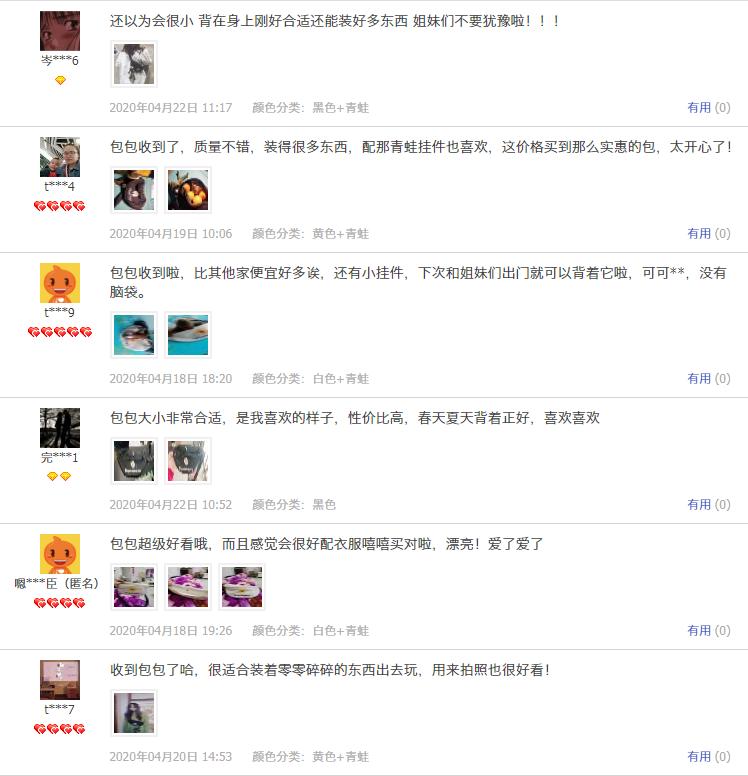The image size is (748, 776).
Task: View second photo in t***4's review
Action: 188,190
